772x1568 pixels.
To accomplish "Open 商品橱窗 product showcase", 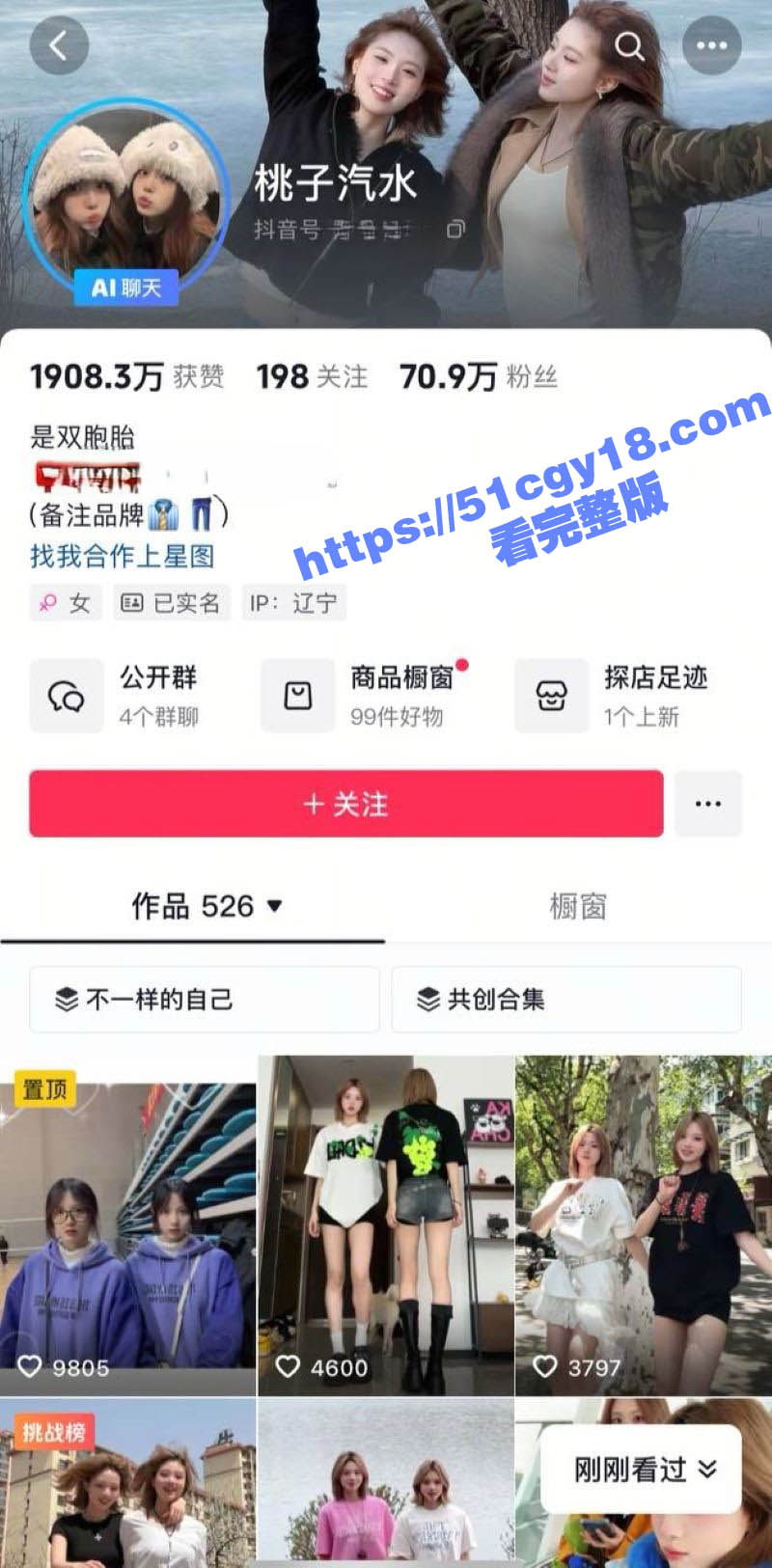I will [x=367, y=696].
